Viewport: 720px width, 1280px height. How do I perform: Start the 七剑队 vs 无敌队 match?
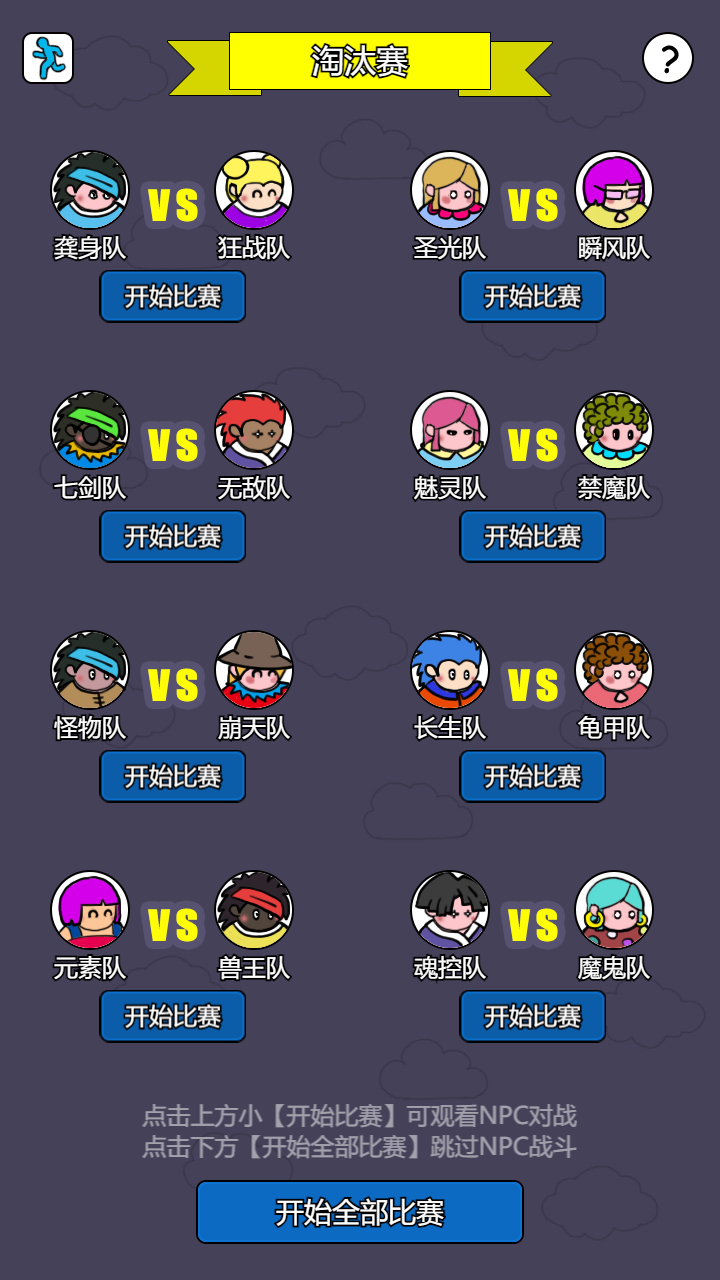tap(172, 536)
